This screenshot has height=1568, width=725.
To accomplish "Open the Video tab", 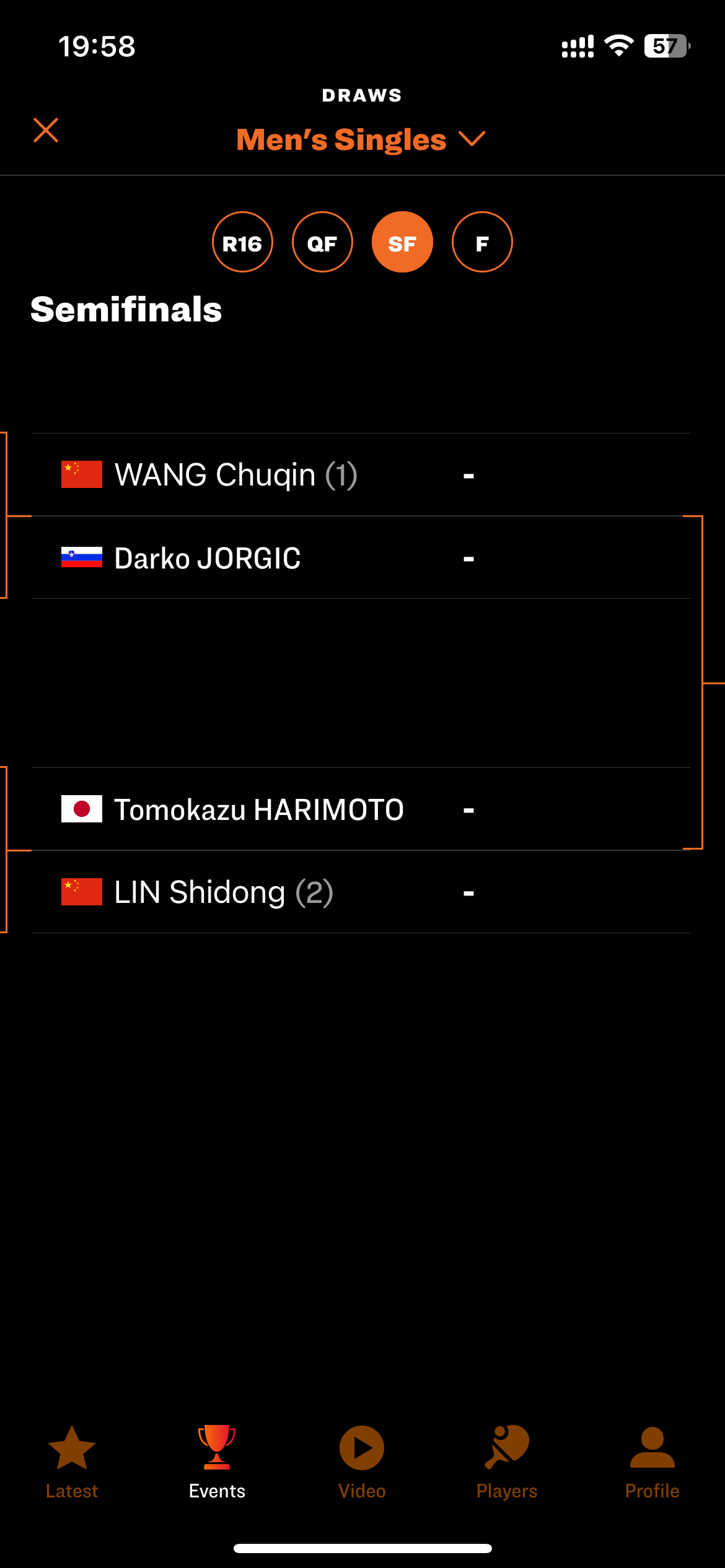I will click(x=362, y=1462).
